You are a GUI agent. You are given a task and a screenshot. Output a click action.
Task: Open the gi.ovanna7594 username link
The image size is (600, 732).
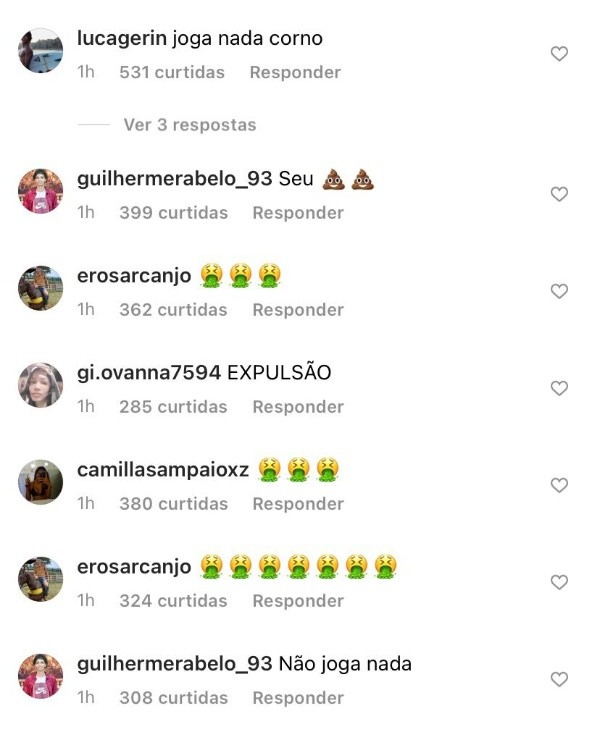tap(148, 373)
